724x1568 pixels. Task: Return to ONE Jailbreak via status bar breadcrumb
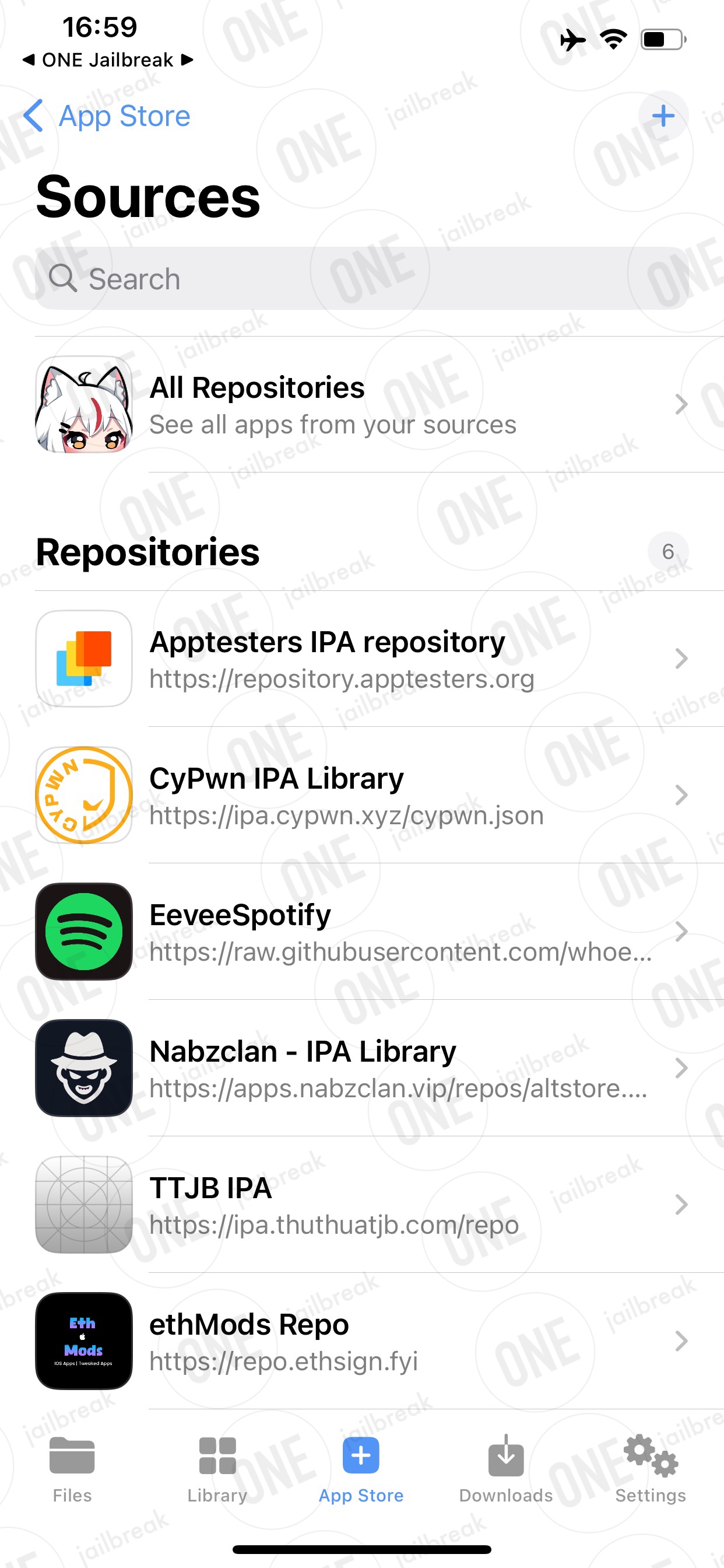click(108, 60)
